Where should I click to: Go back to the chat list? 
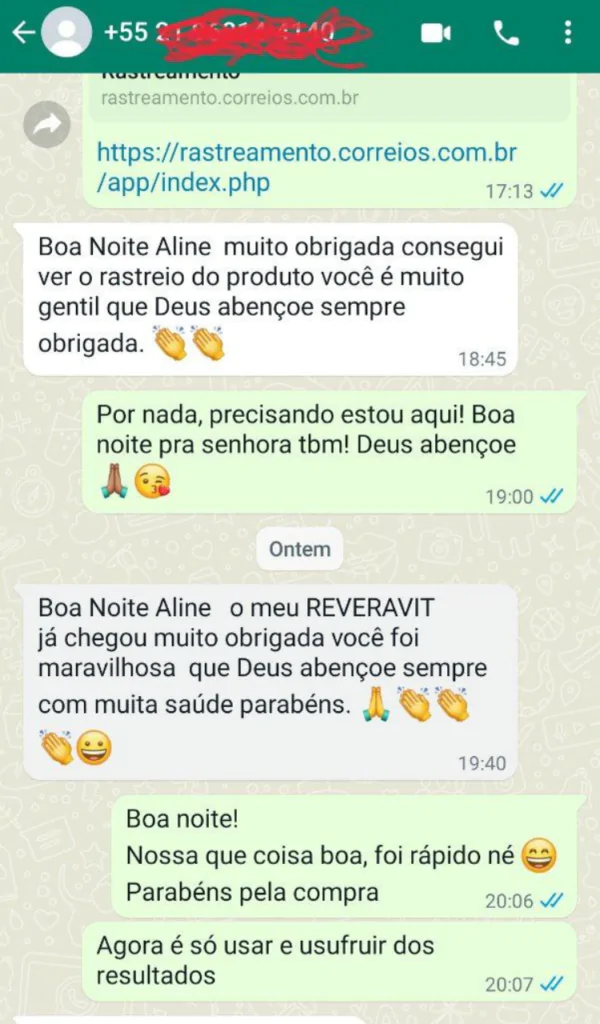(x=22, y=33)
